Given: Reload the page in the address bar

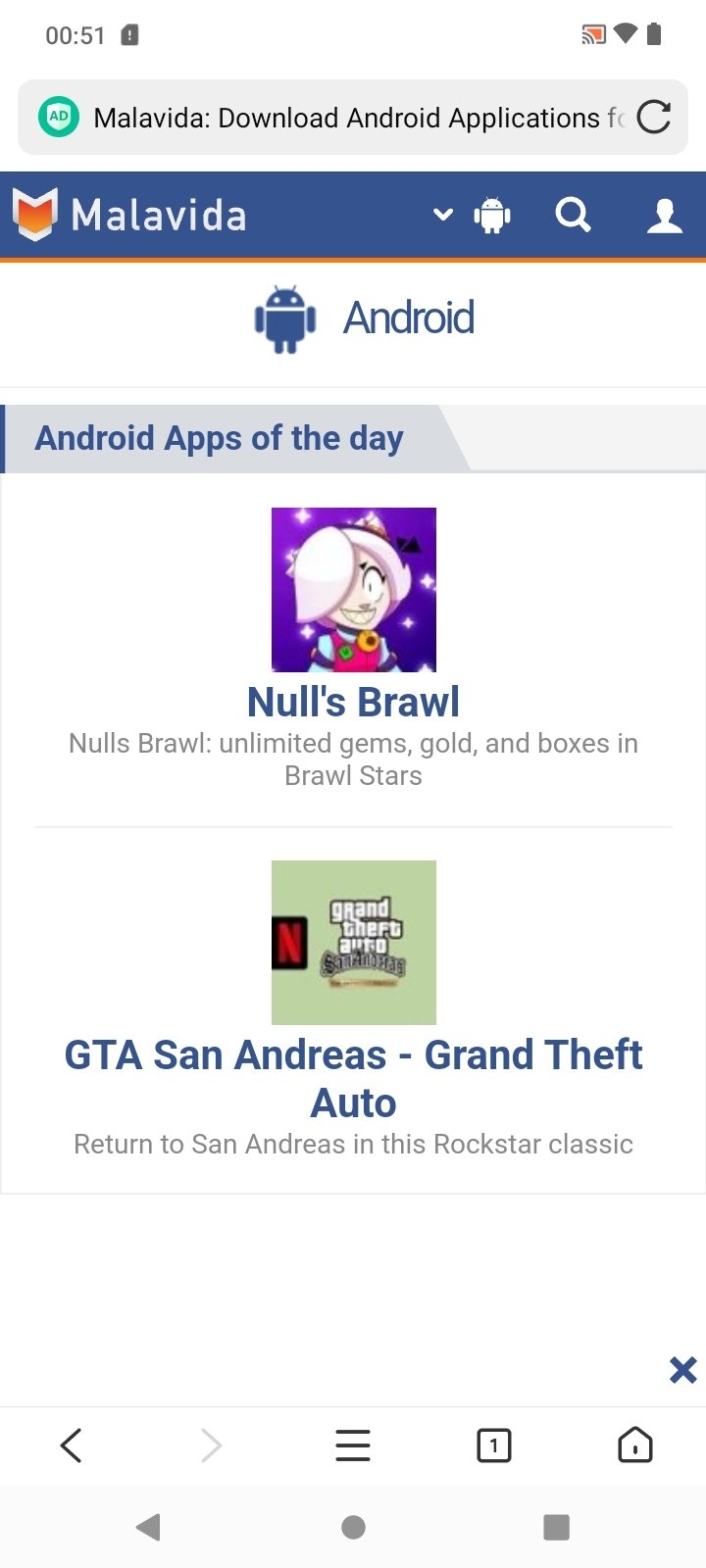Looking at the screenshot, I should click(654, 118).
